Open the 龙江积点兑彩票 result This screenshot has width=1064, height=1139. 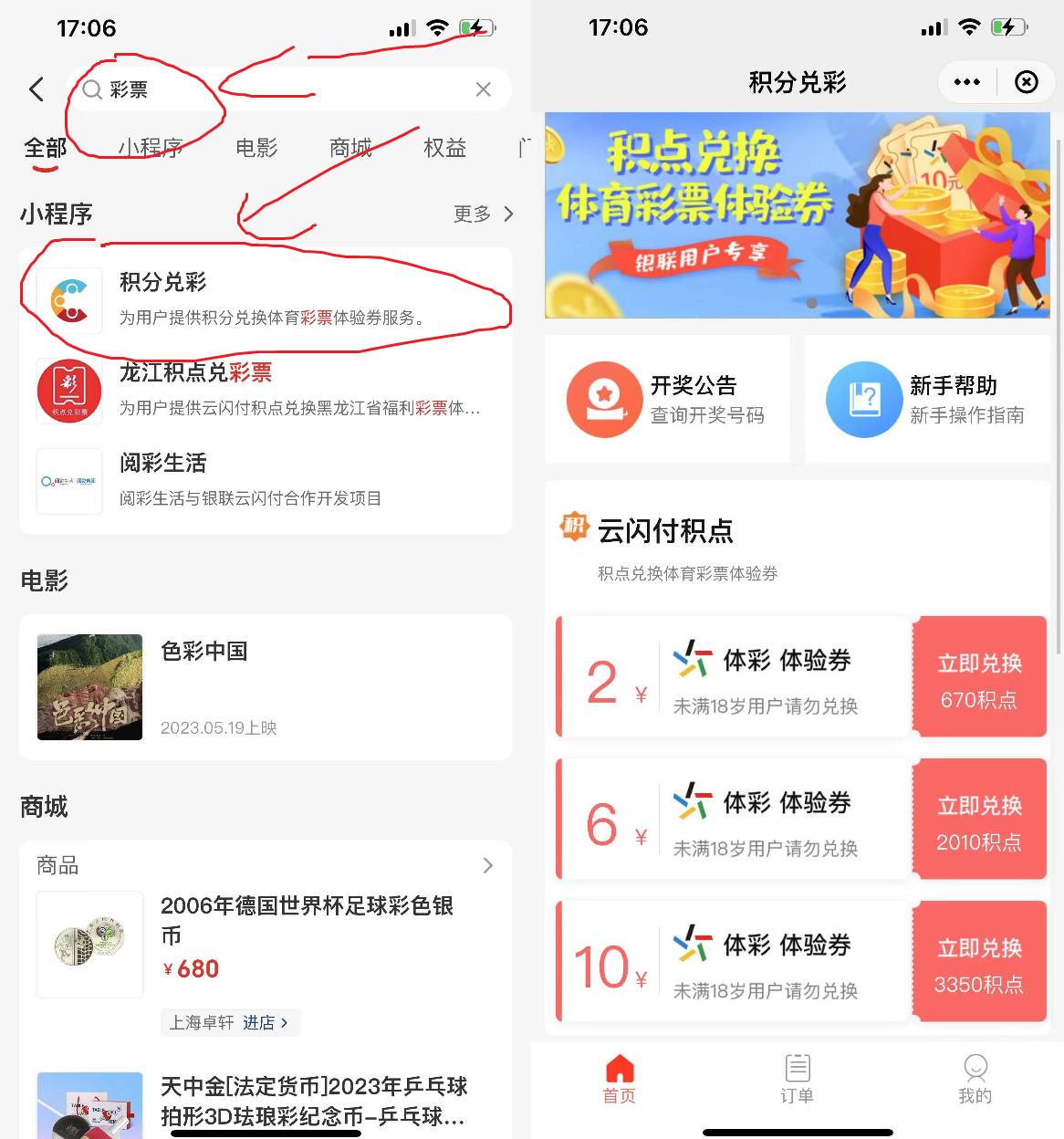pyautogui.click(x=265, y=390)
